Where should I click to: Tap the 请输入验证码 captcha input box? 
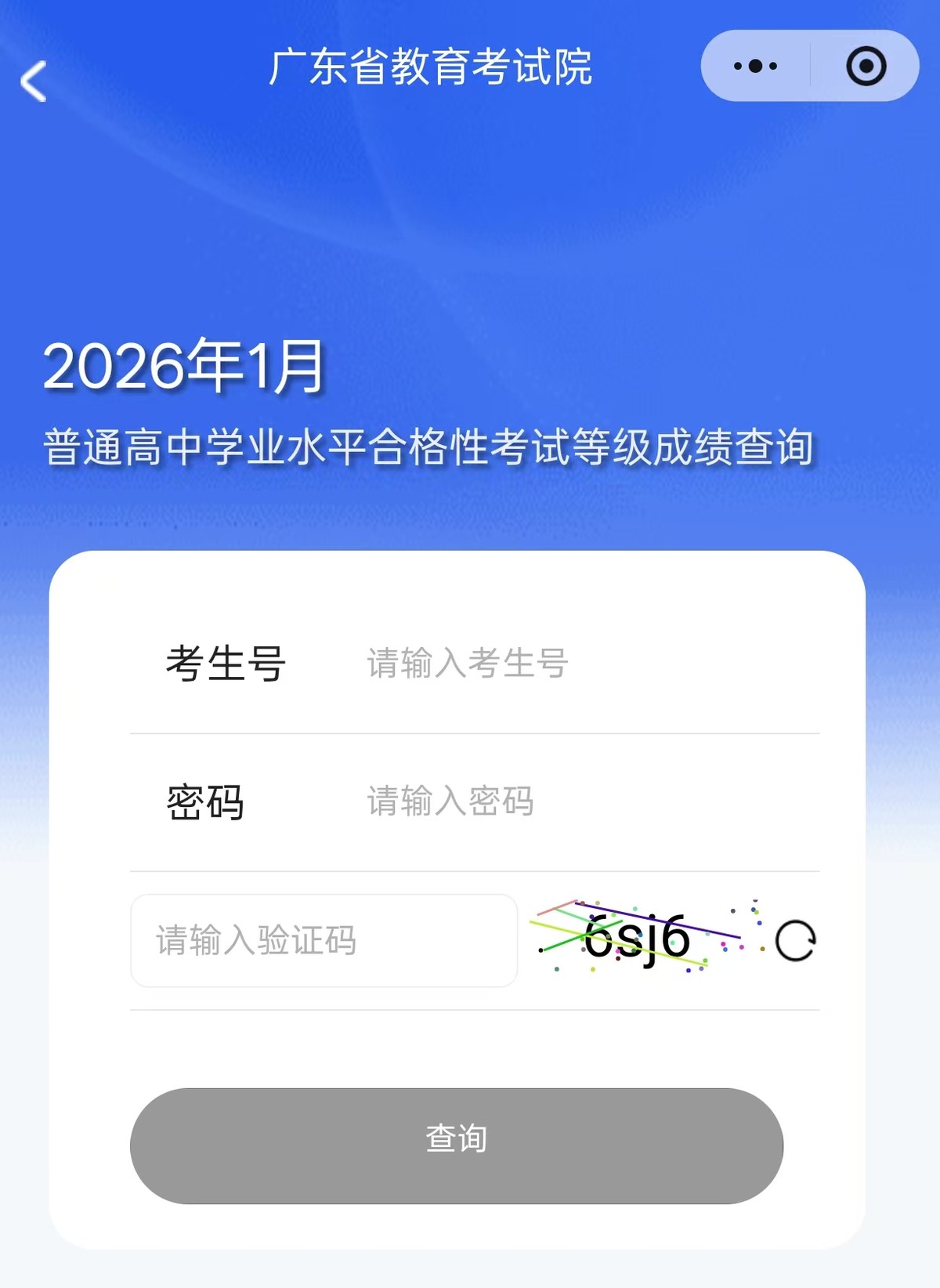point(324,940)
